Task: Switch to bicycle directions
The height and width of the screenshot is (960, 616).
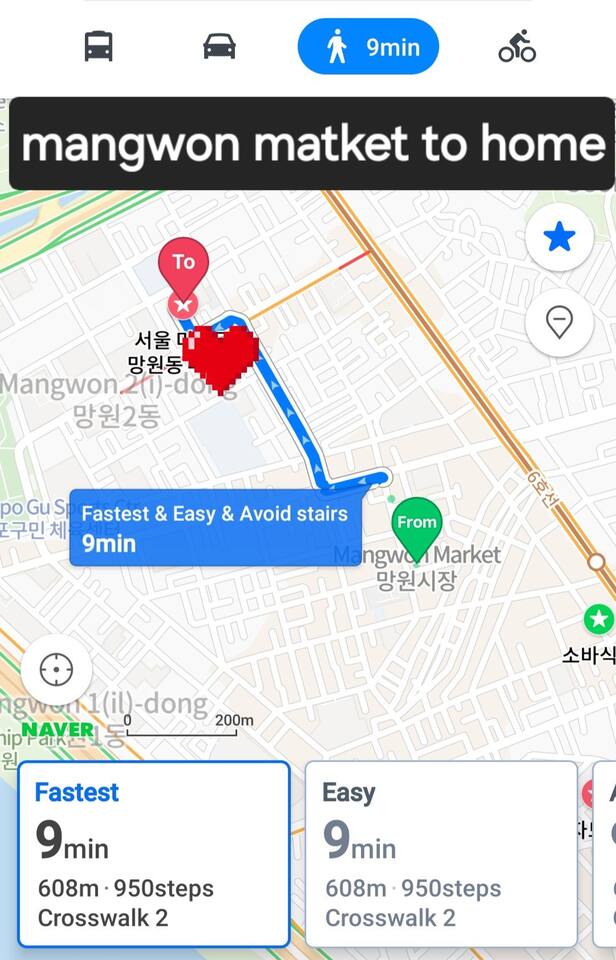Action: pos(517,46)
